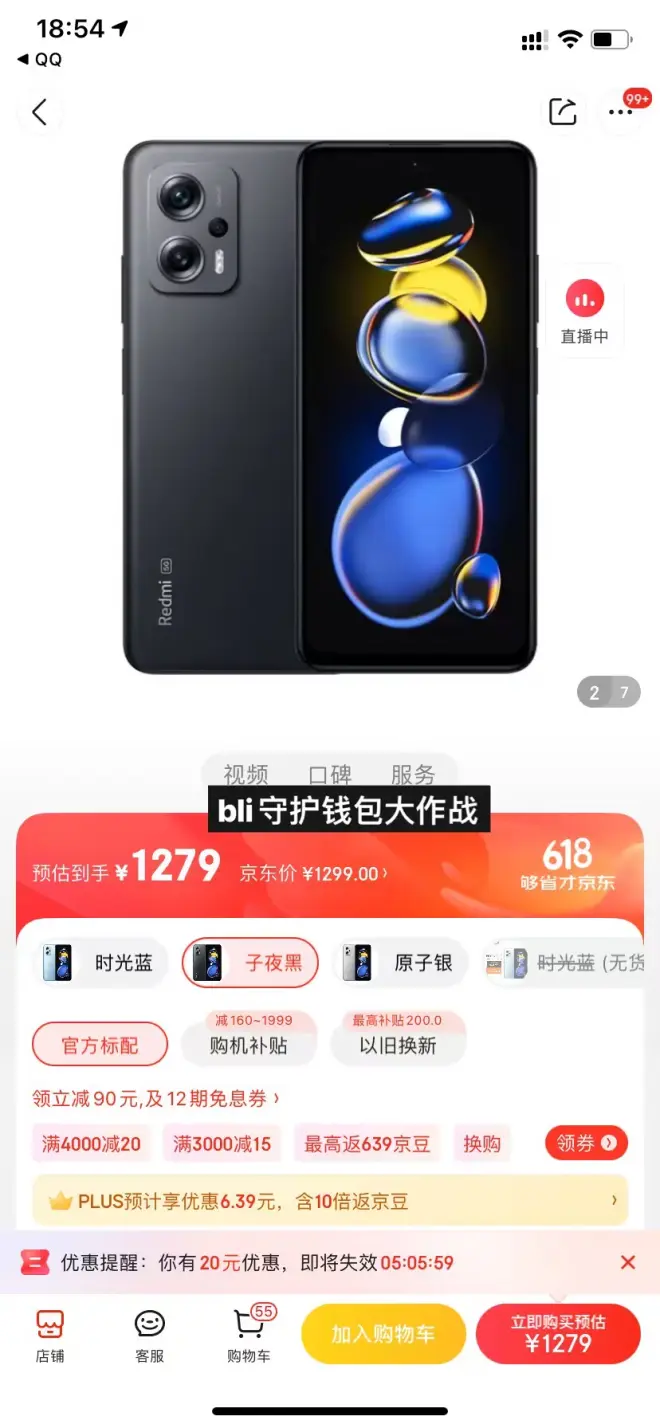The width and height of the screenshot is (660, 1428).
Task: Choose the 以旧换新 trade-in option
Action: pyautogui.click(x=399, y=1045)
